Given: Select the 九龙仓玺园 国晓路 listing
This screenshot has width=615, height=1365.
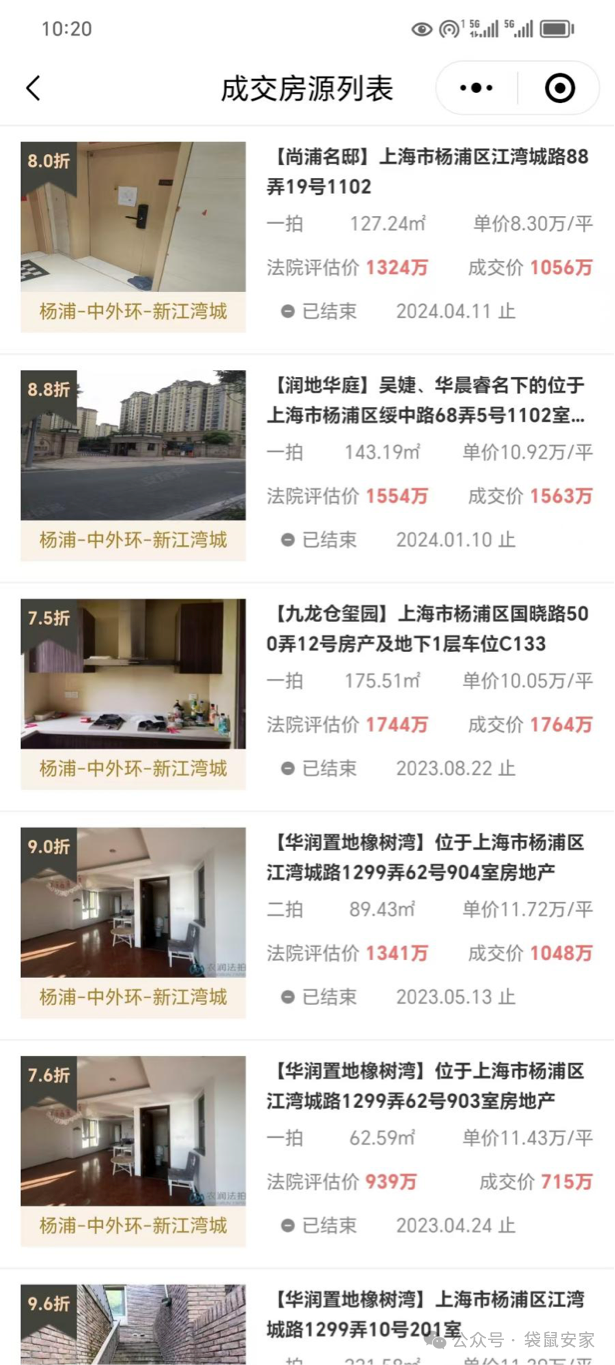Looking at the screenshot, I should [x=428, y=629].
